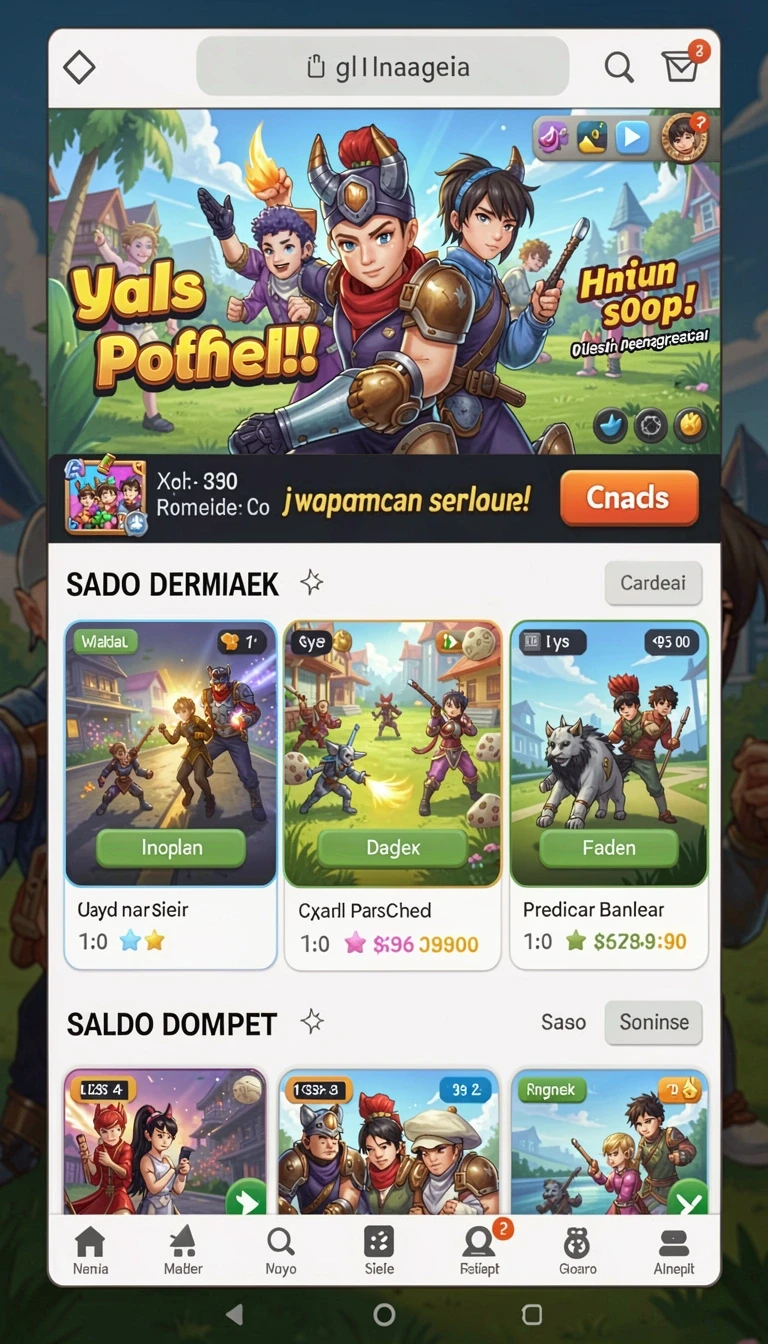Tap the gllnaageia address bar
This screenshot has height=1344, width=768.
383,67
